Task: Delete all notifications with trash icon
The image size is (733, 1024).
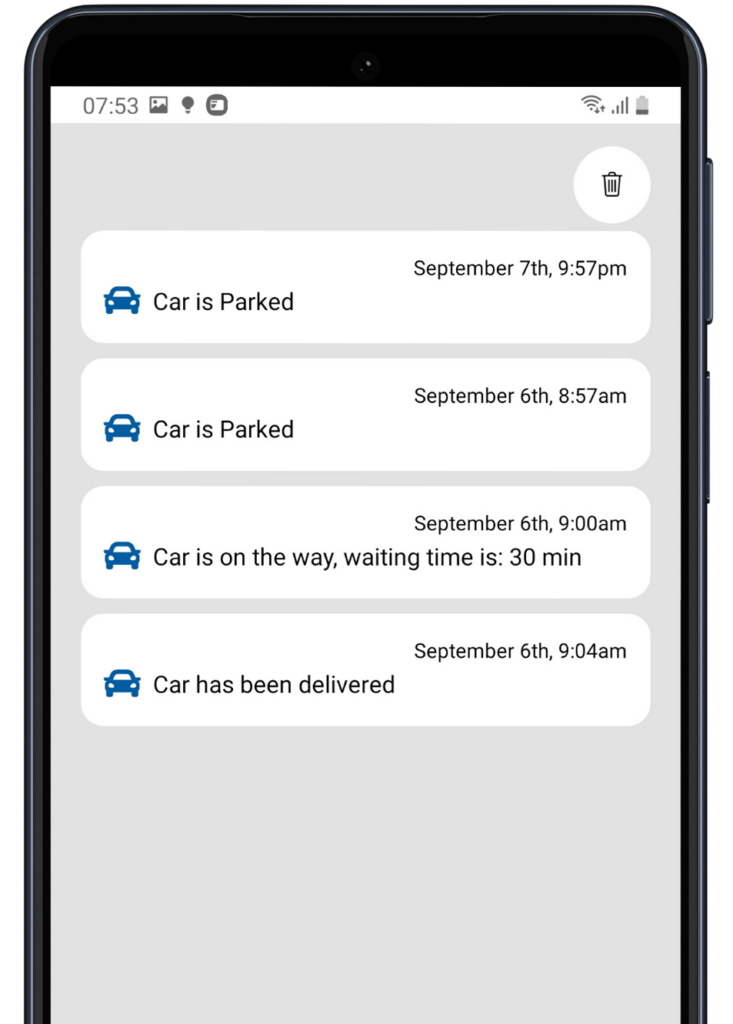Action: [611, 185]
